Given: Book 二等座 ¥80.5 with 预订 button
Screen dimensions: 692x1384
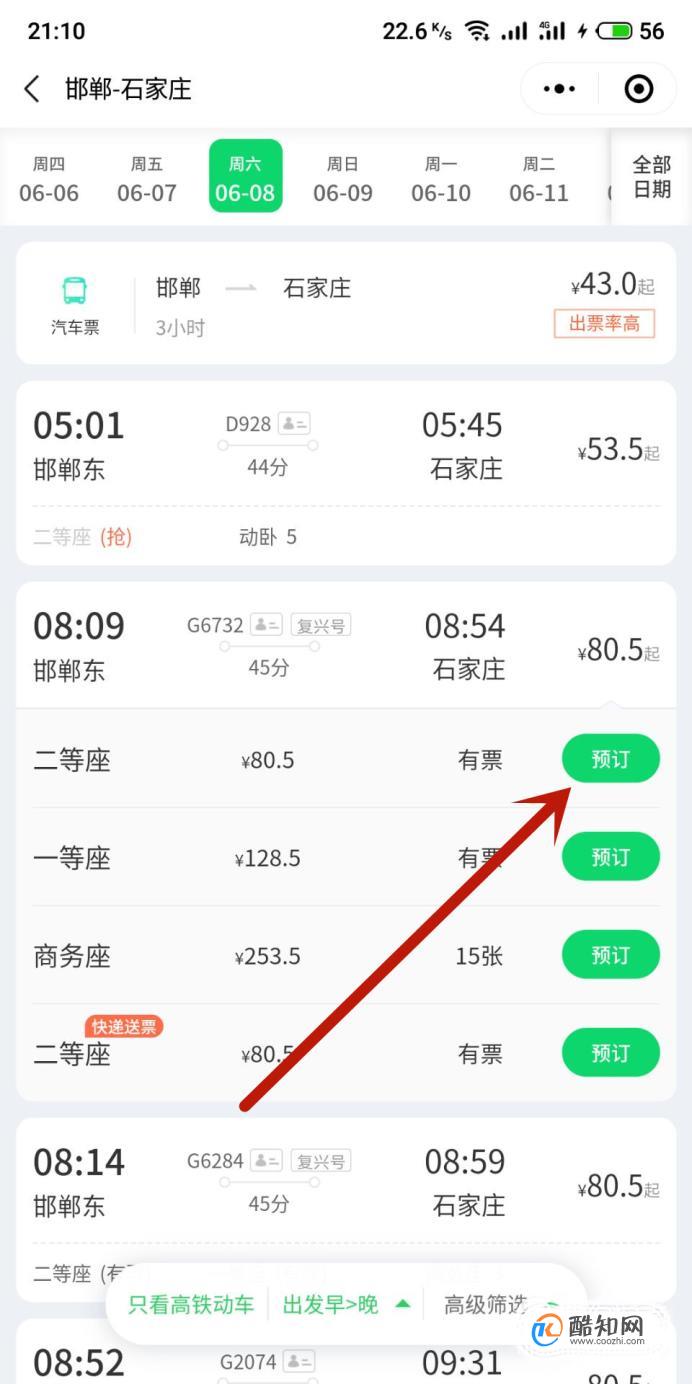Looking at the screenshot, I should click(610, 759).
